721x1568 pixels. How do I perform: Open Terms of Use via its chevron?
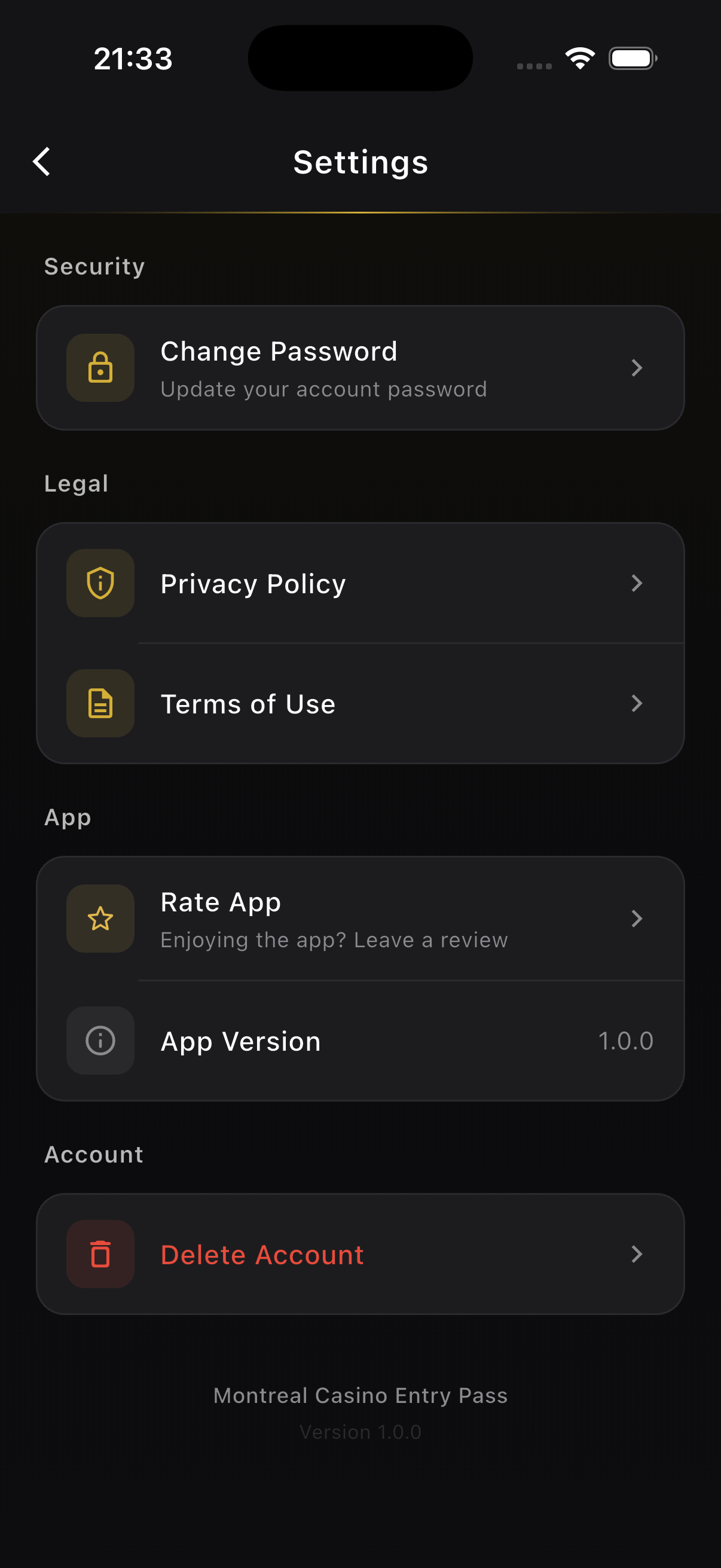(637, 703)
